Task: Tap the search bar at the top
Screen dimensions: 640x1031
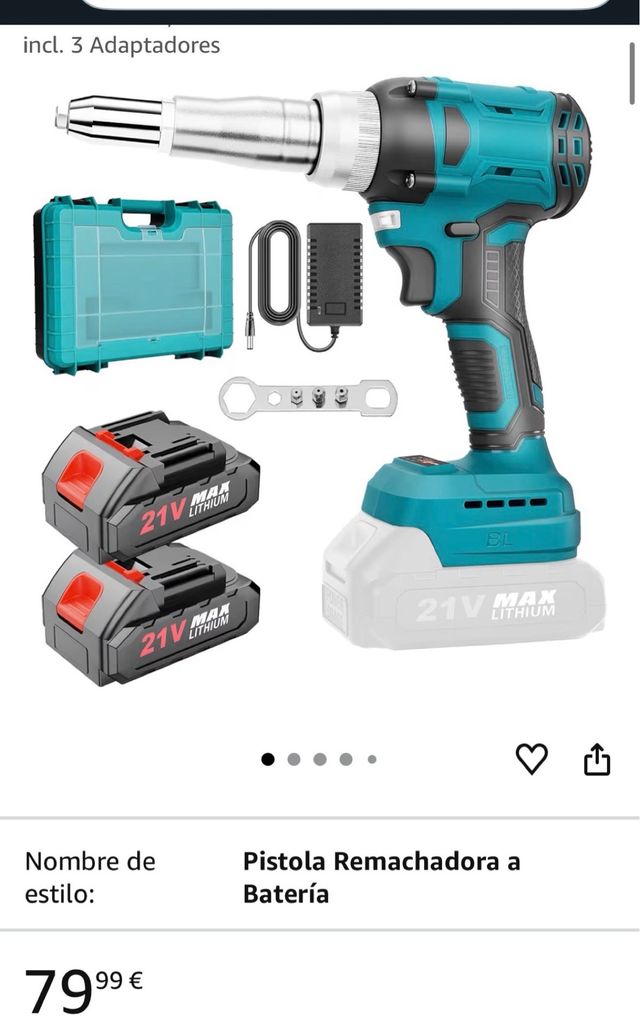Action: (x=345, y=4)
